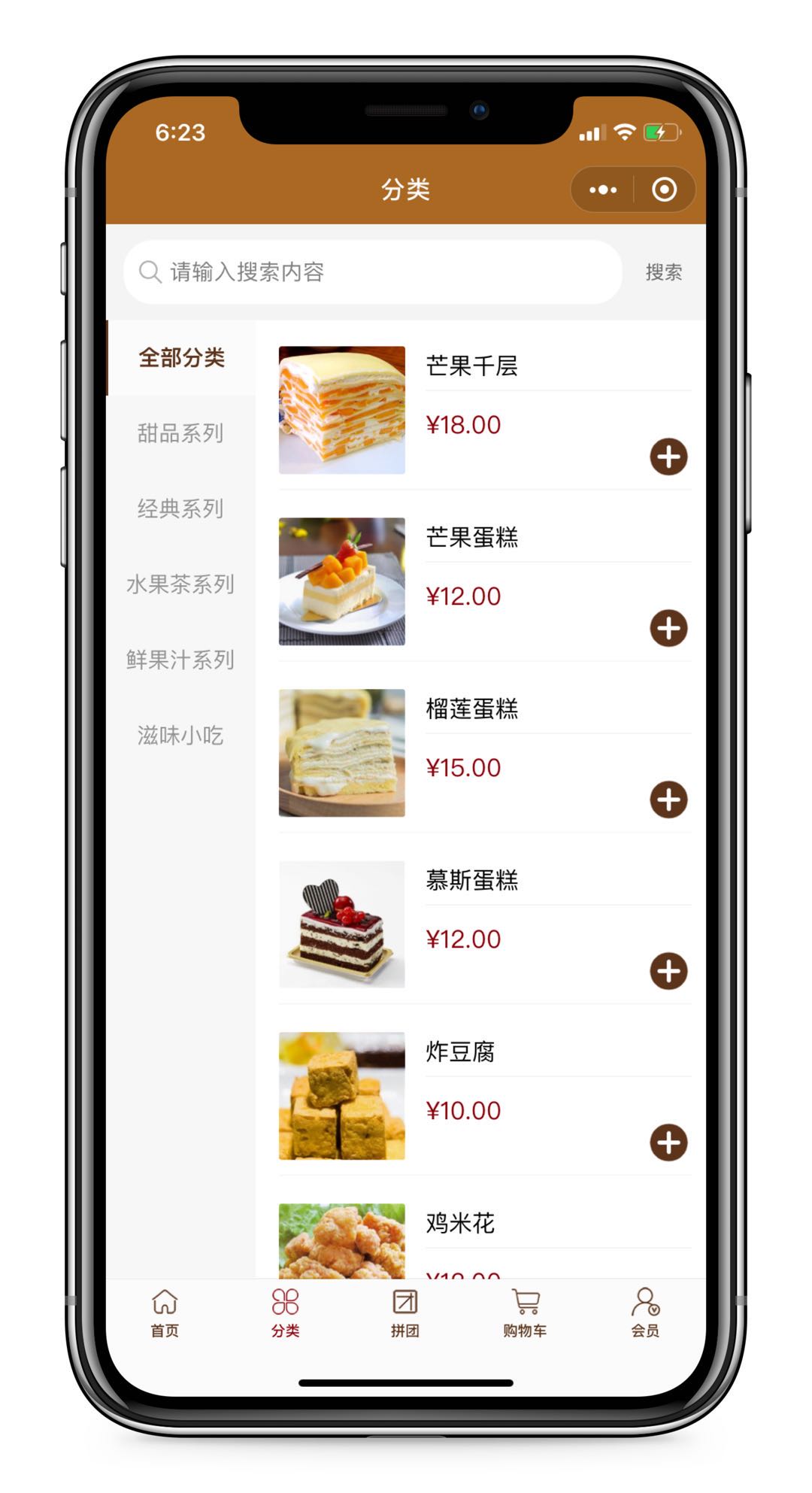Image resolution: width=812 pixels, height=1493 pixels.
Task: Open the 水果茶系列 category
Action: click(x=180, y=584)
